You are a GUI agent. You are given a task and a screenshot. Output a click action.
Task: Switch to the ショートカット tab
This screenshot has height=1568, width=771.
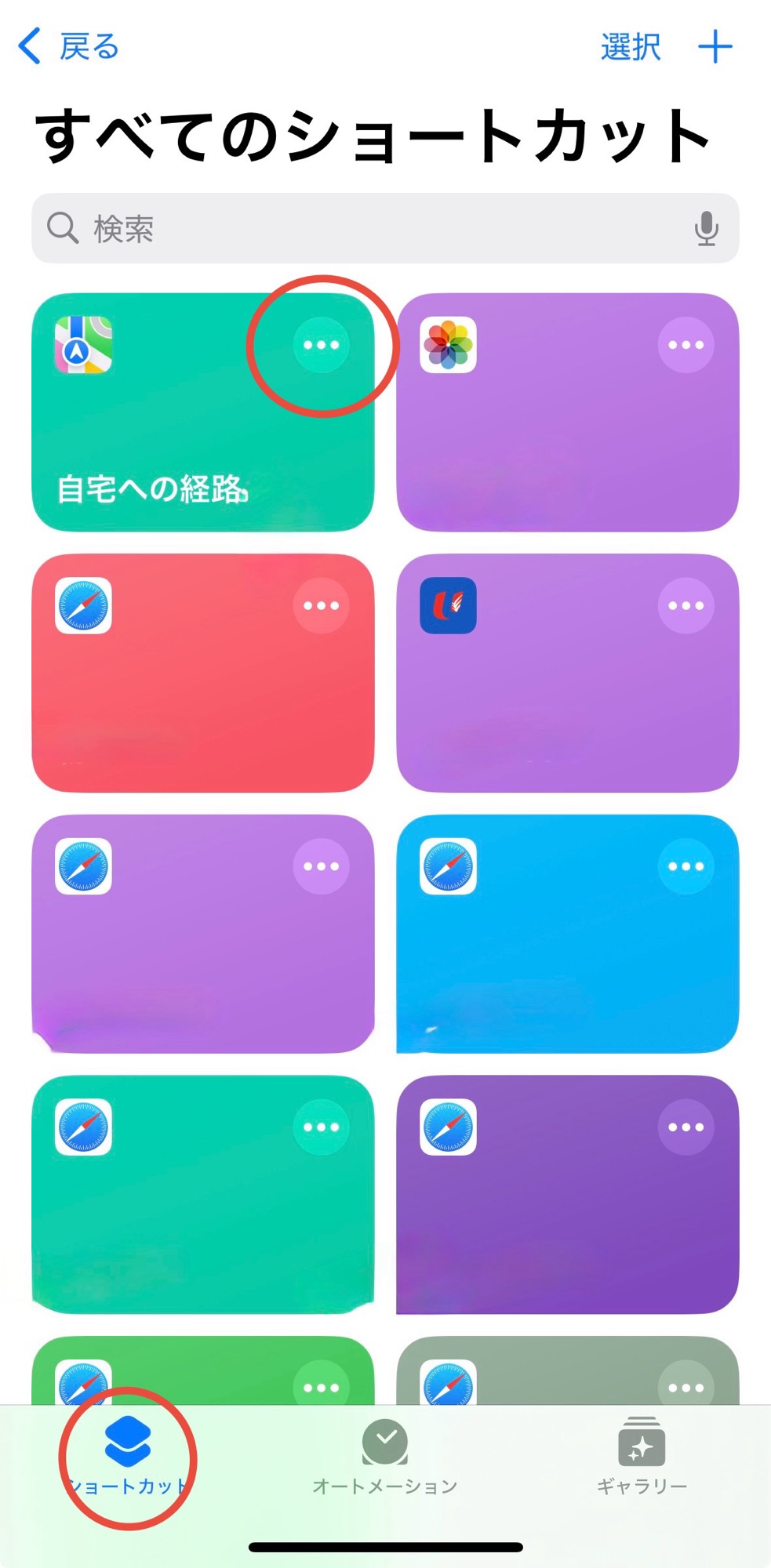pyautogui.click(x=127, y=1457)
